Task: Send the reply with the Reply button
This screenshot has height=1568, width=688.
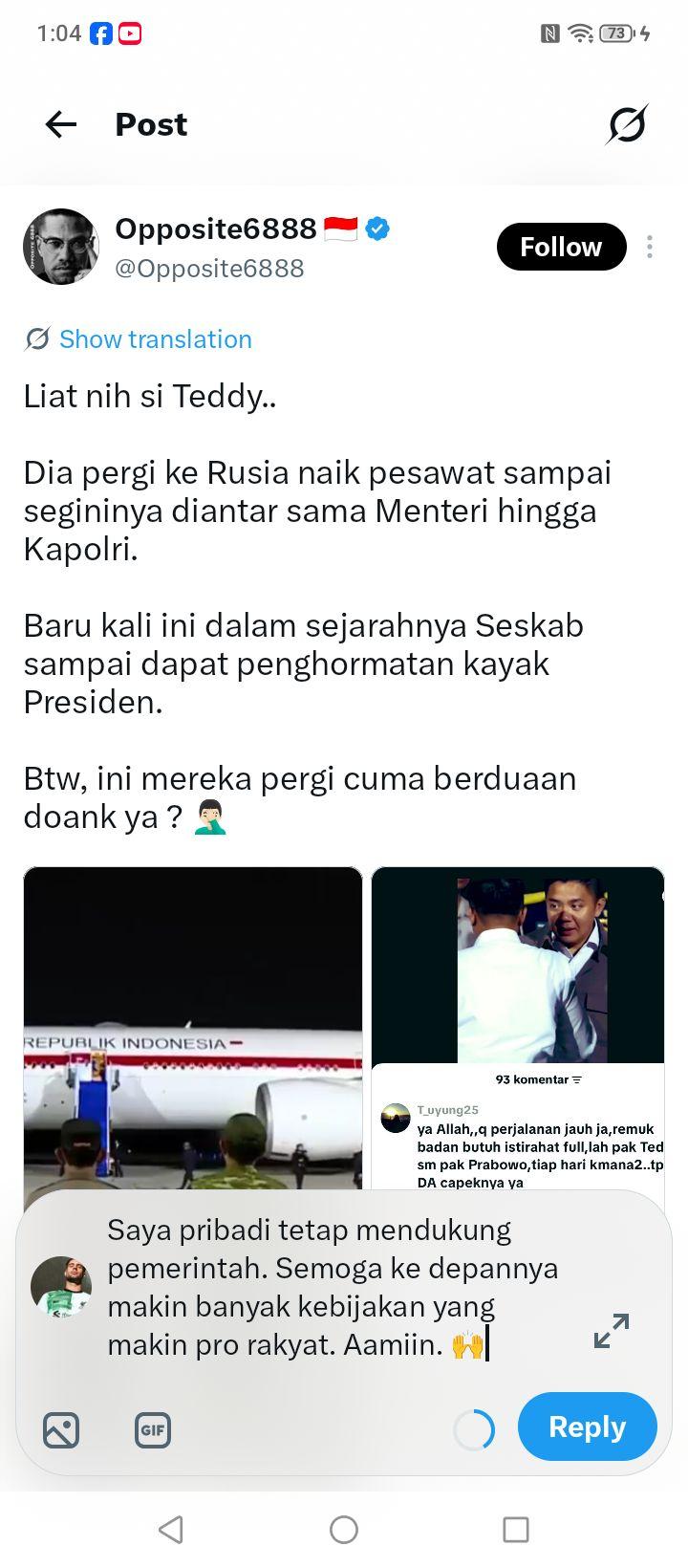Action: pos(588,1426)
